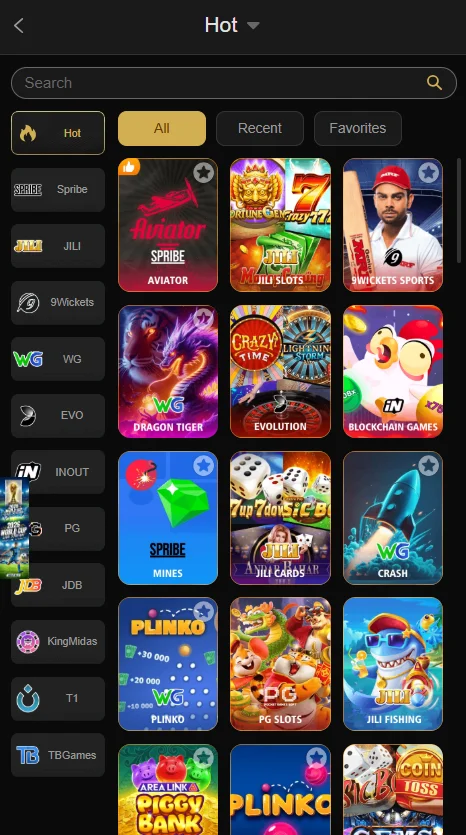The height and width of the screenshot is (835, 466).
Task: Select the KingMidas provider
Action: (x=58, y=642)
